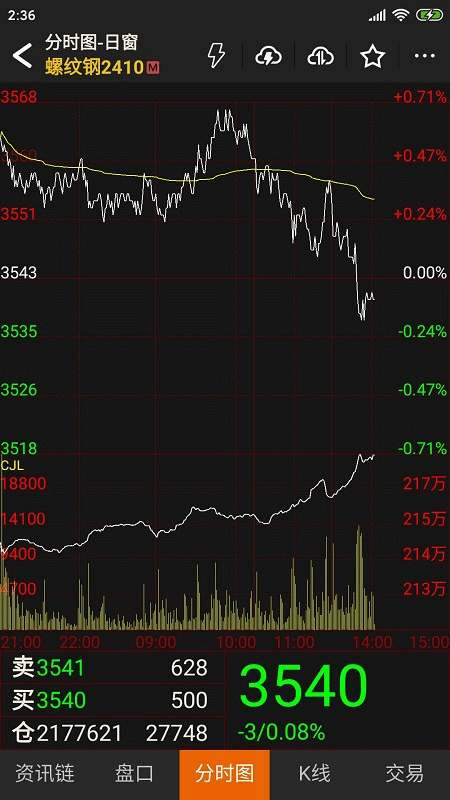Tap the lightning bolt quick-order icon

pos(216,55)
